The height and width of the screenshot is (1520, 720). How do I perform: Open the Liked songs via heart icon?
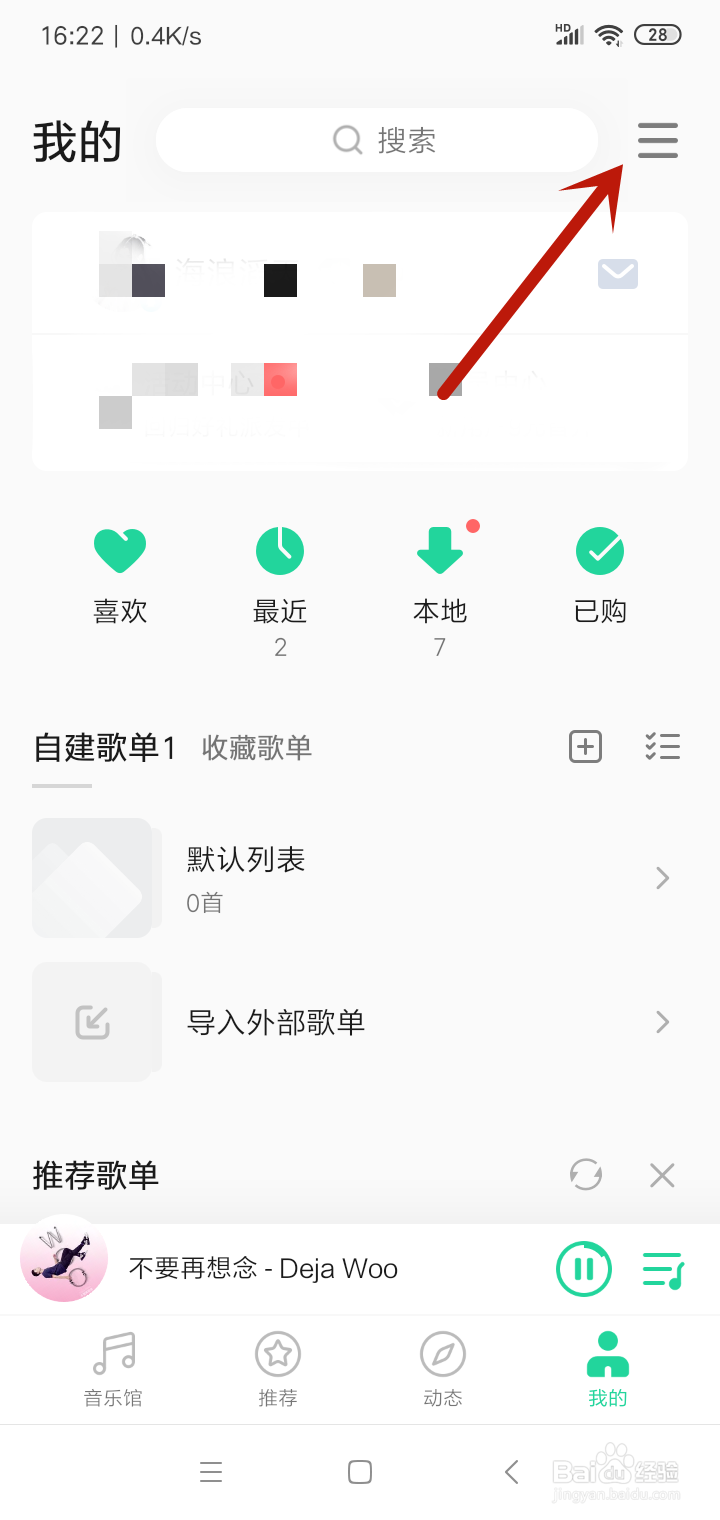120,550
